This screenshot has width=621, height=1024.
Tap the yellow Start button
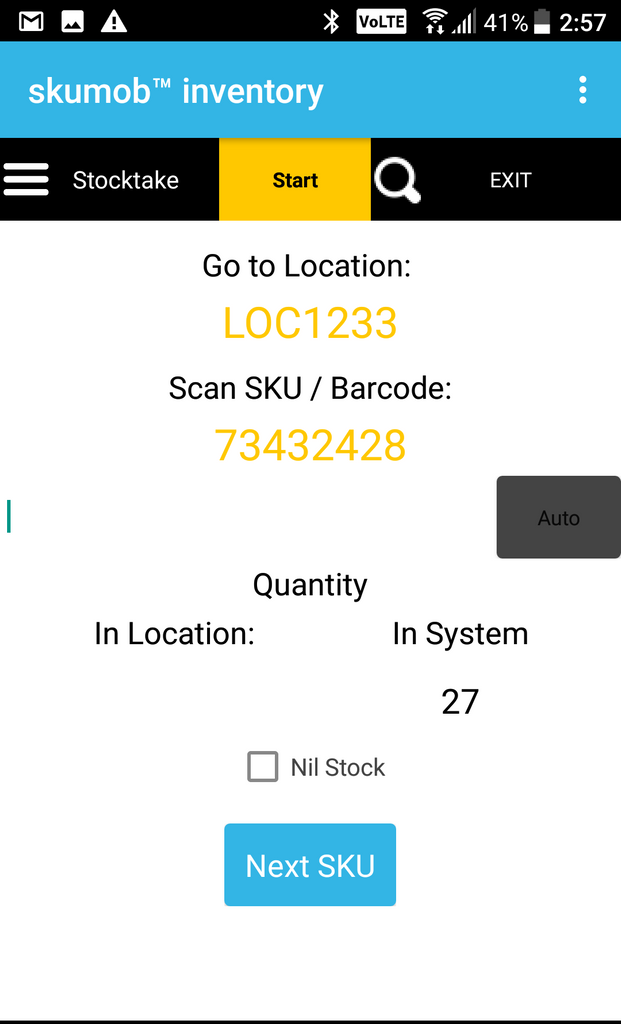coord(295,180)
